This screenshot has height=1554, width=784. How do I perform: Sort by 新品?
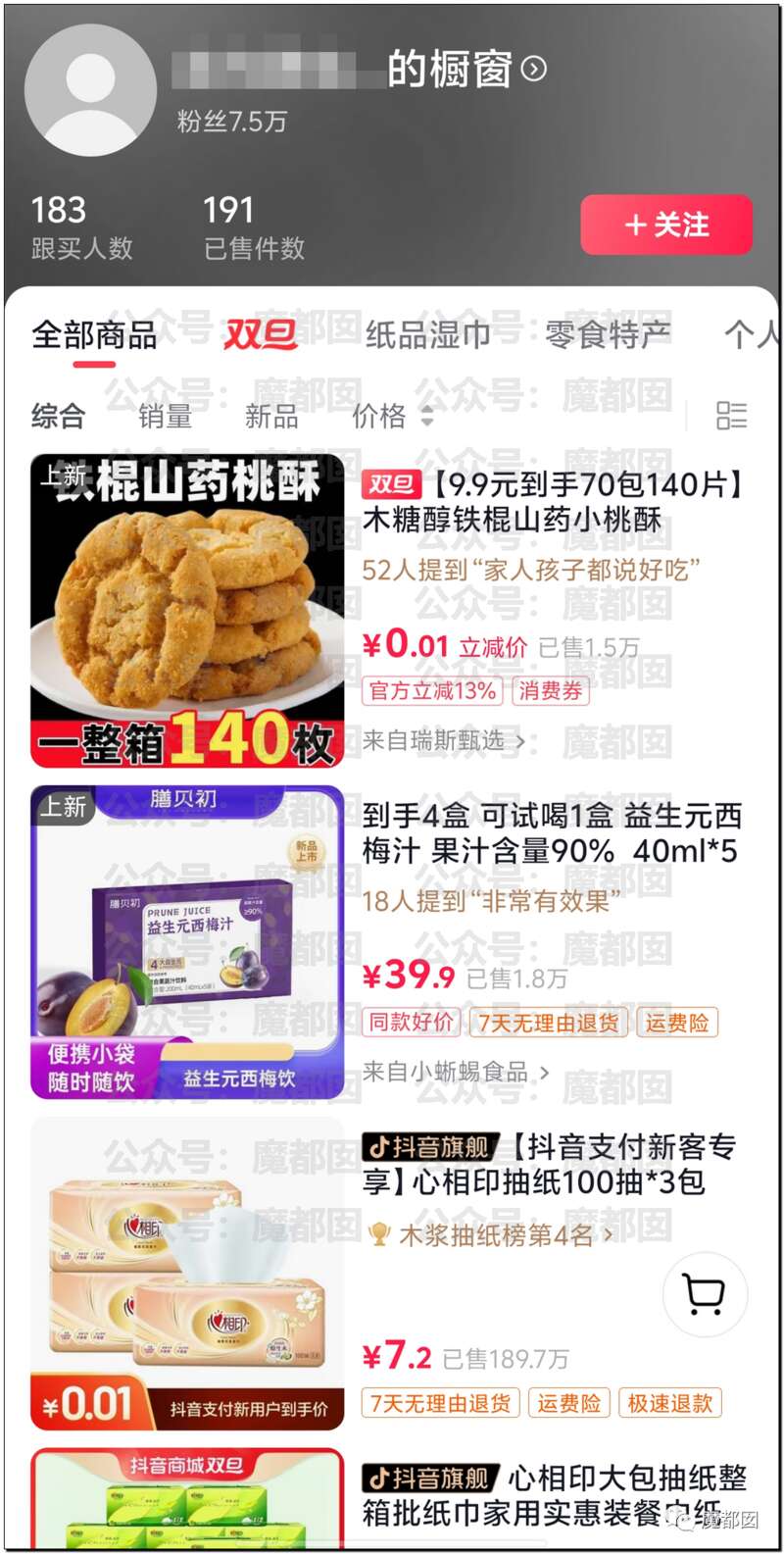tap(271, 416)
